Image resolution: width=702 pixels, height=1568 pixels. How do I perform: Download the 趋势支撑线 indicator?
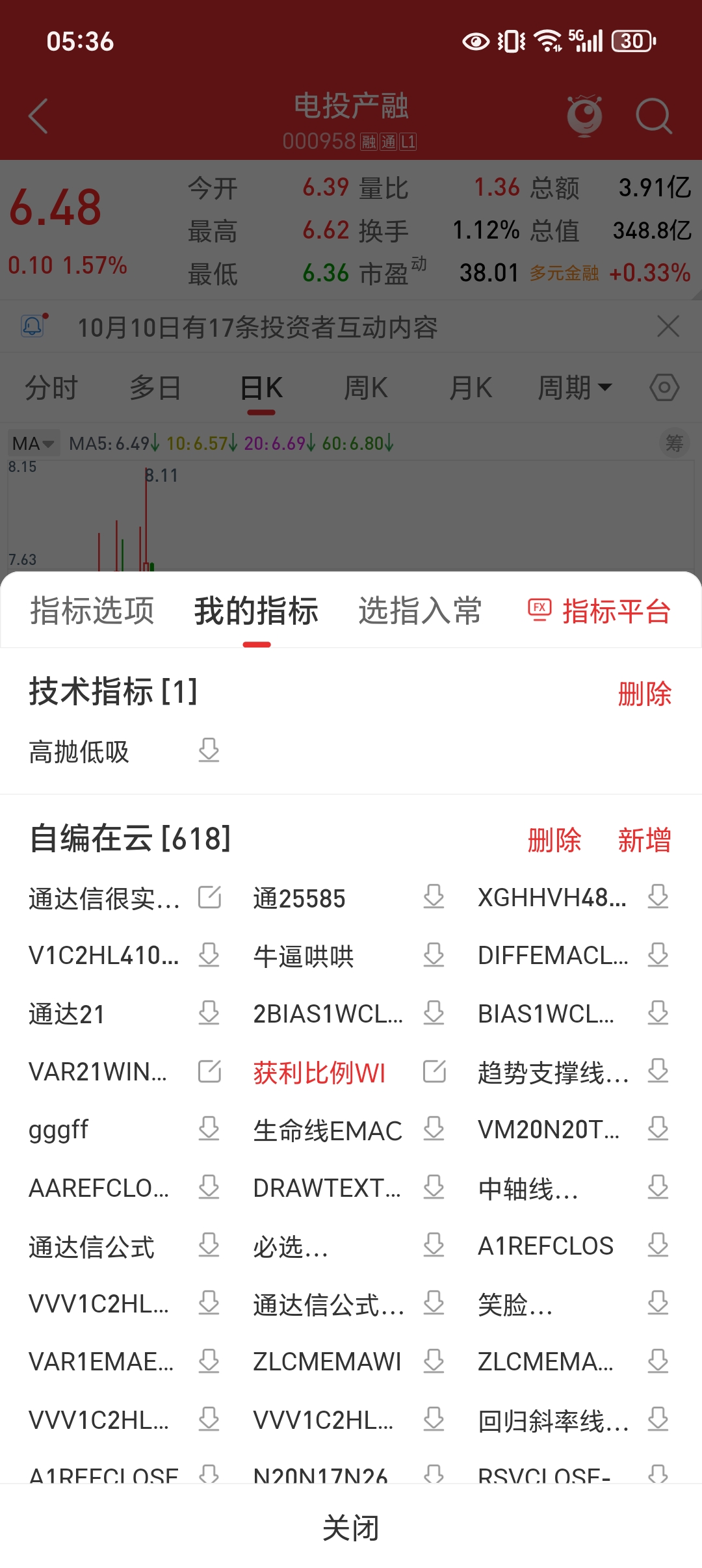pos(658,1071)
